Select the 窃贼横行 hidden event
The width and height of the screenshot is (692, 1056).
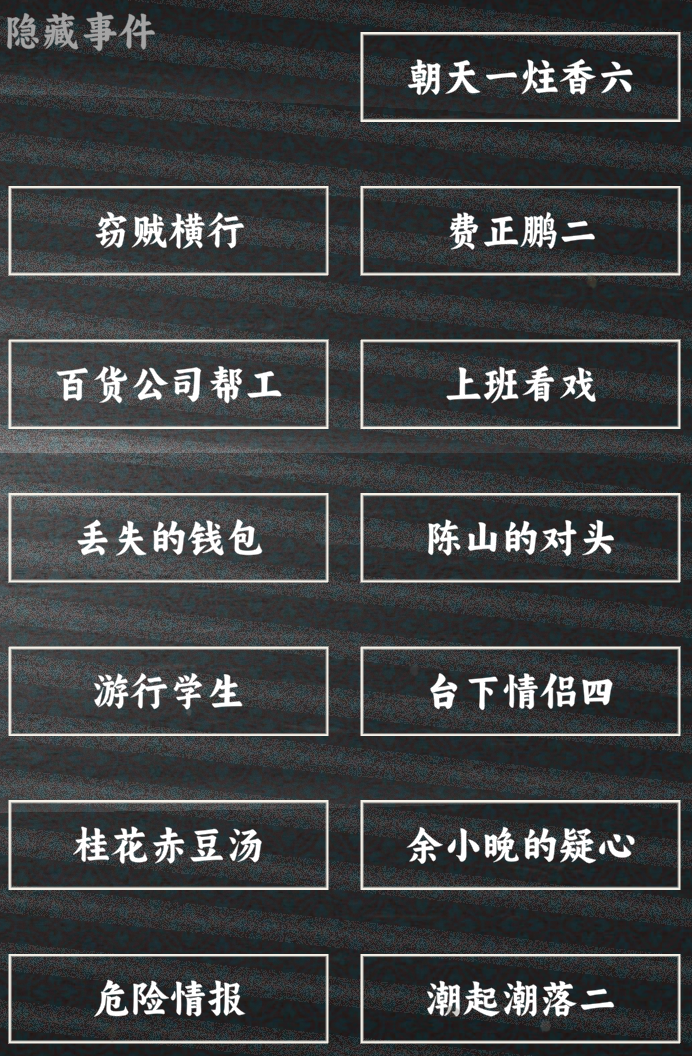(168, 231)
